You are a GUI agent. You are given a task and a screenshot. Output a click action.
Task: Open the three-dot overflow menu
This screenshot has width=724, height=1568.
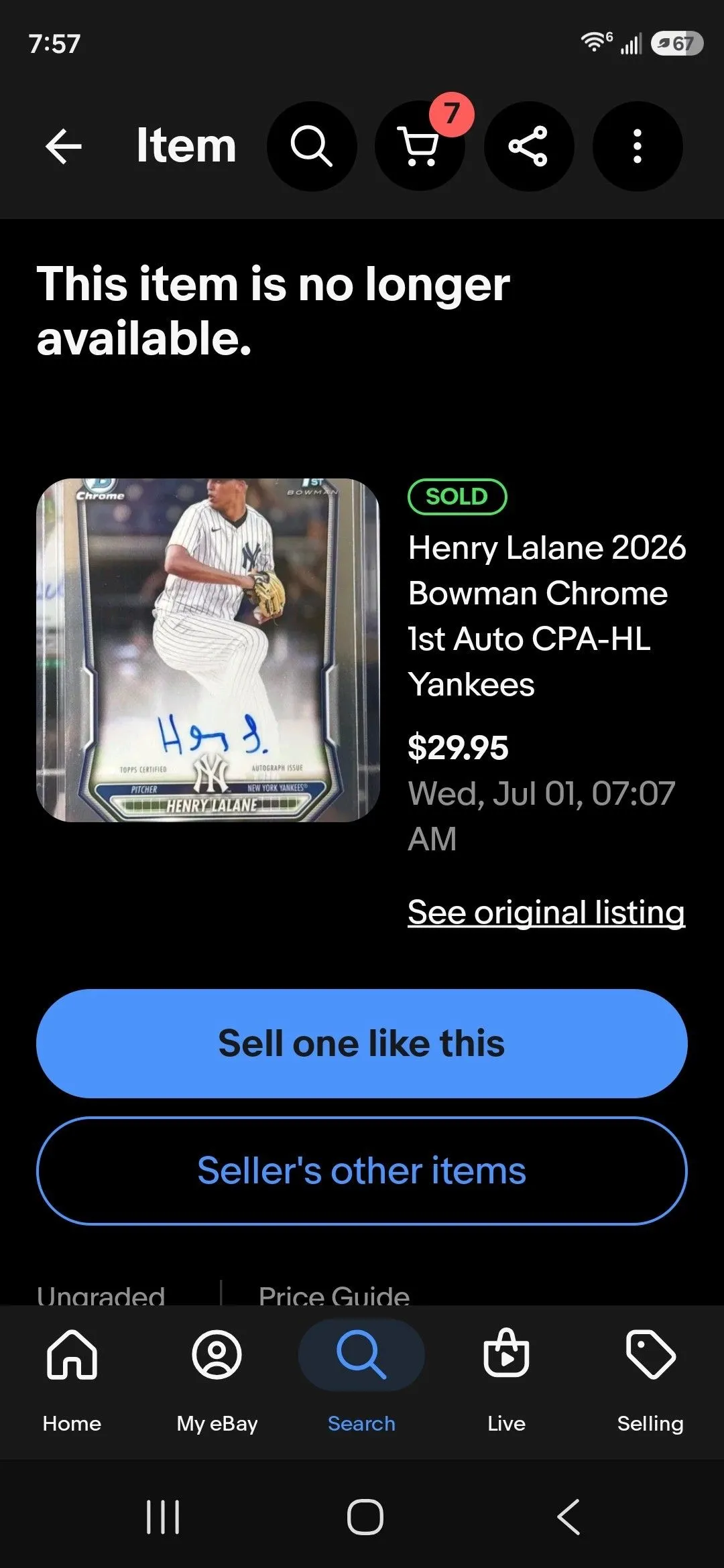coord(638,146)
